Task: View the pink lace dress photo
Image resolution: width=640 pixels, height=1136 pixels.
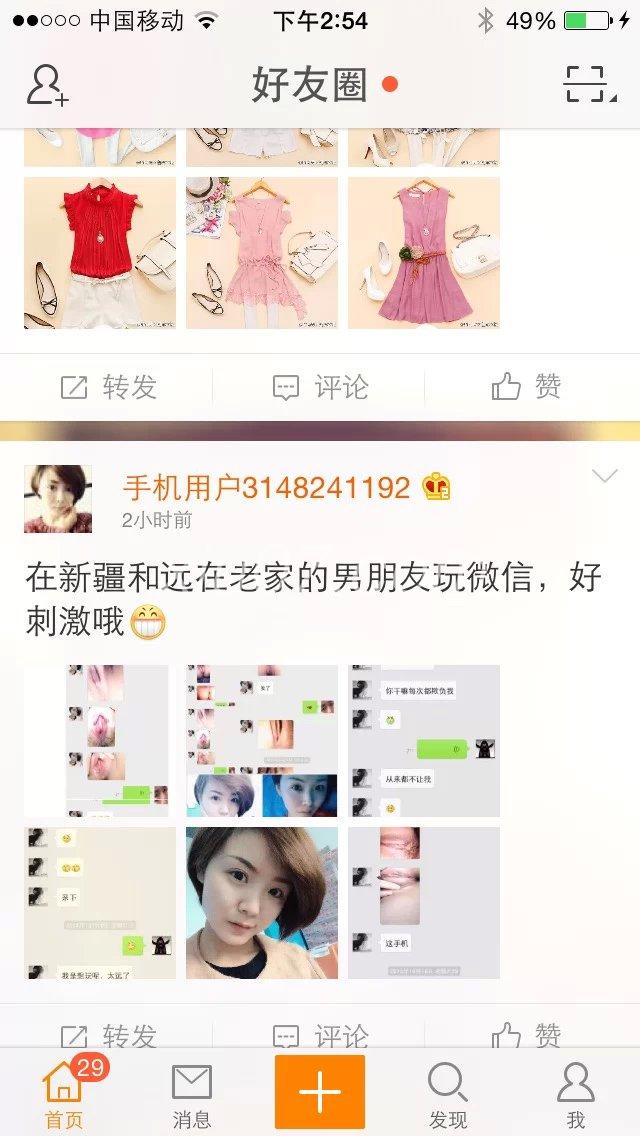Action: [x=262, y=253]
